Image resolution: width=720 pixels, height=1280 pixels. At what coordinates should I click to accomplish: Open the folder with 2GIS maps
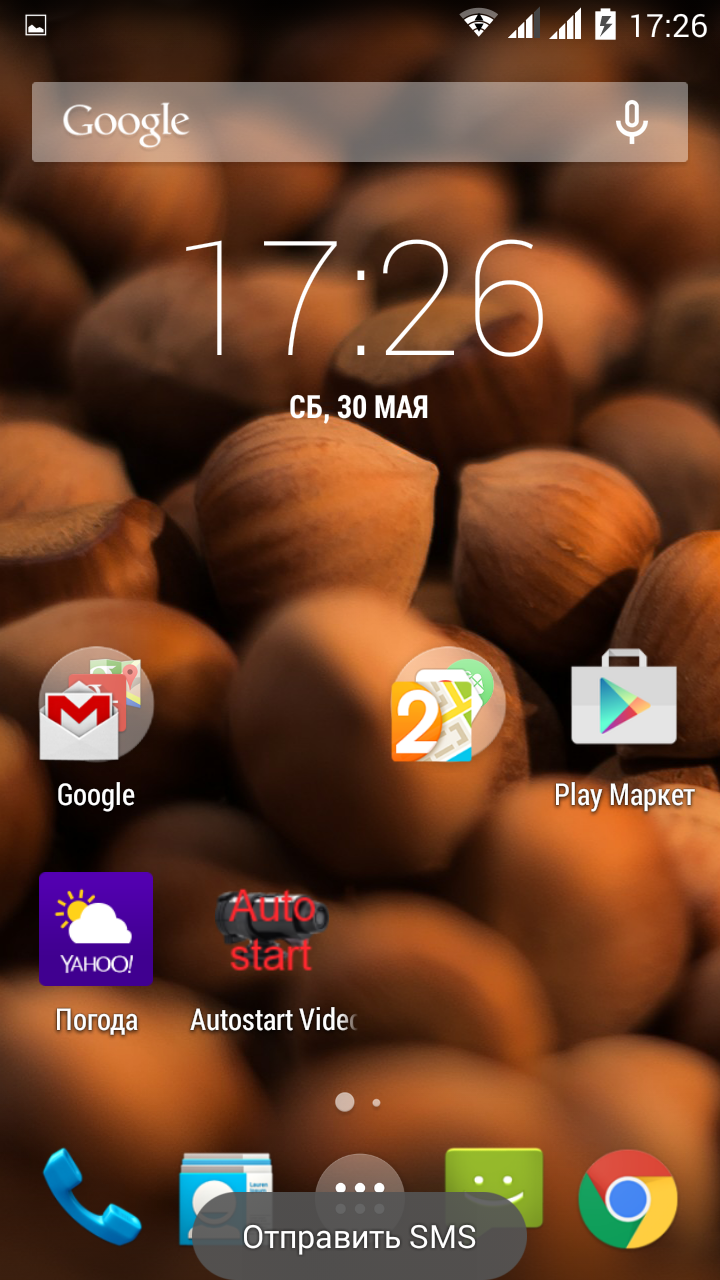446,705
